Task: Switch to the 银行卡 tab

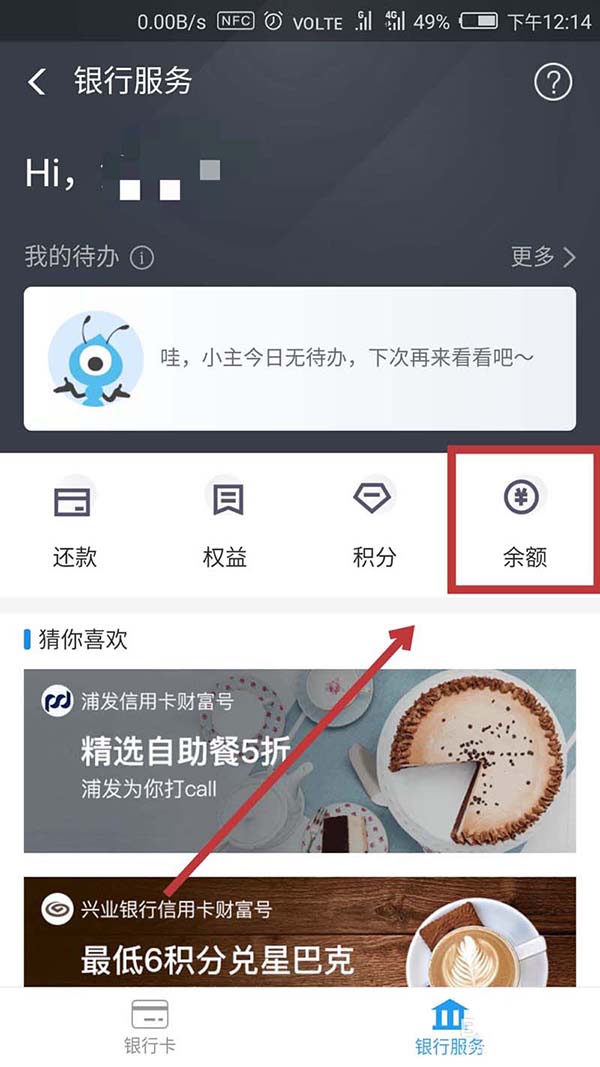Action: (x=150, y=1027)
